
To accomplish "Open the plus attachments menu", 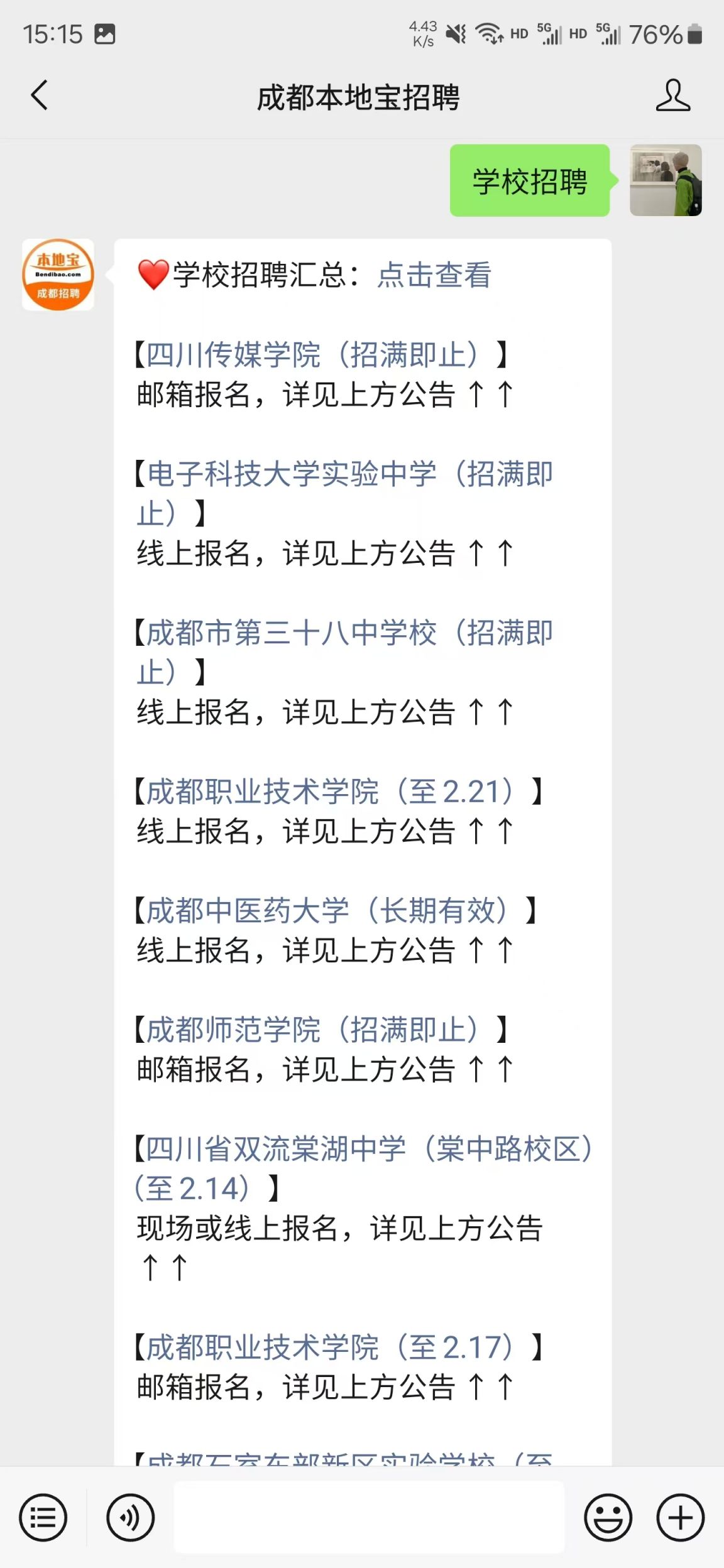I will coord(680,1518).
